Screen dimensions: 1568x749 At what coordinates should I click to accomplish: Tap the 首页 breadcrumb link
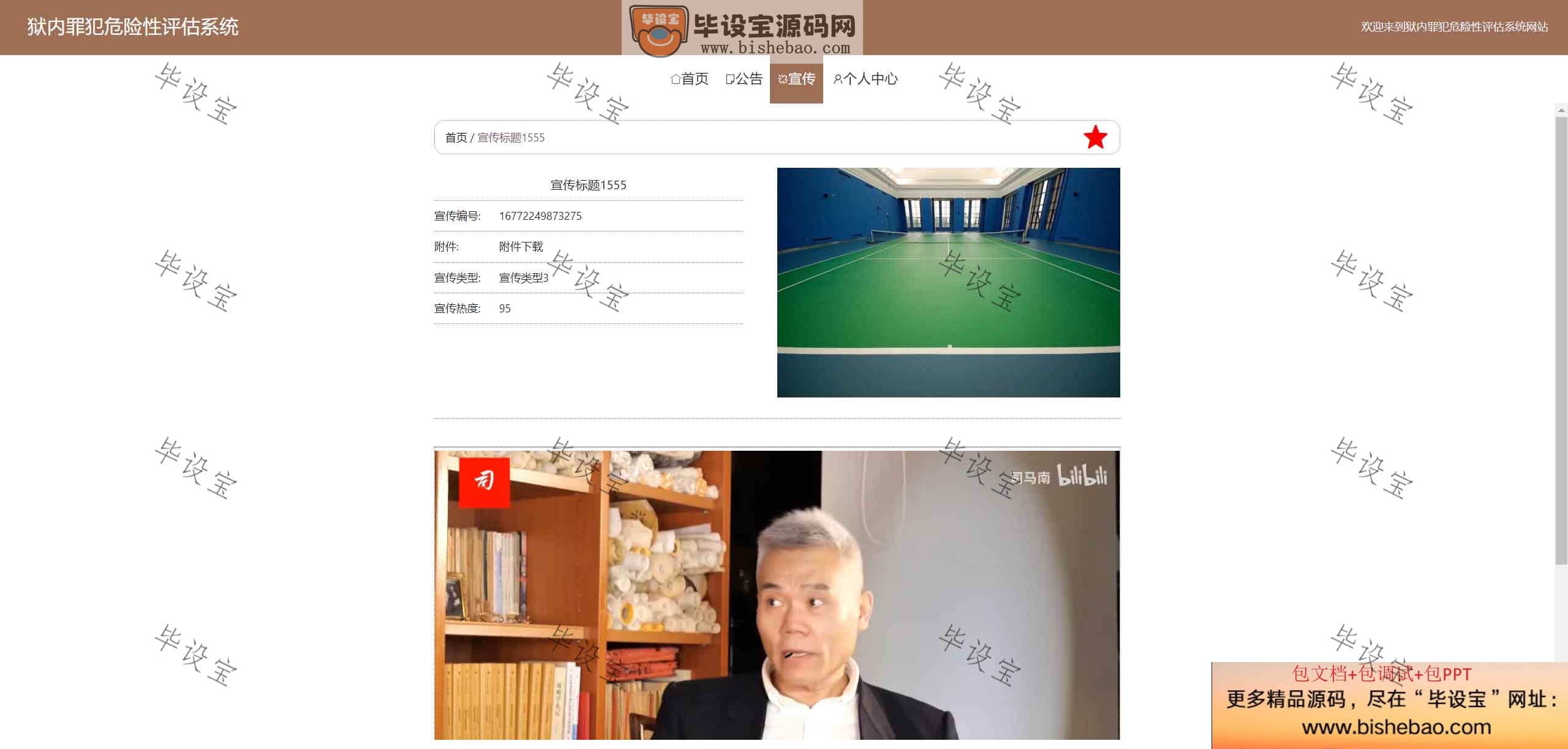coord(456,138)
